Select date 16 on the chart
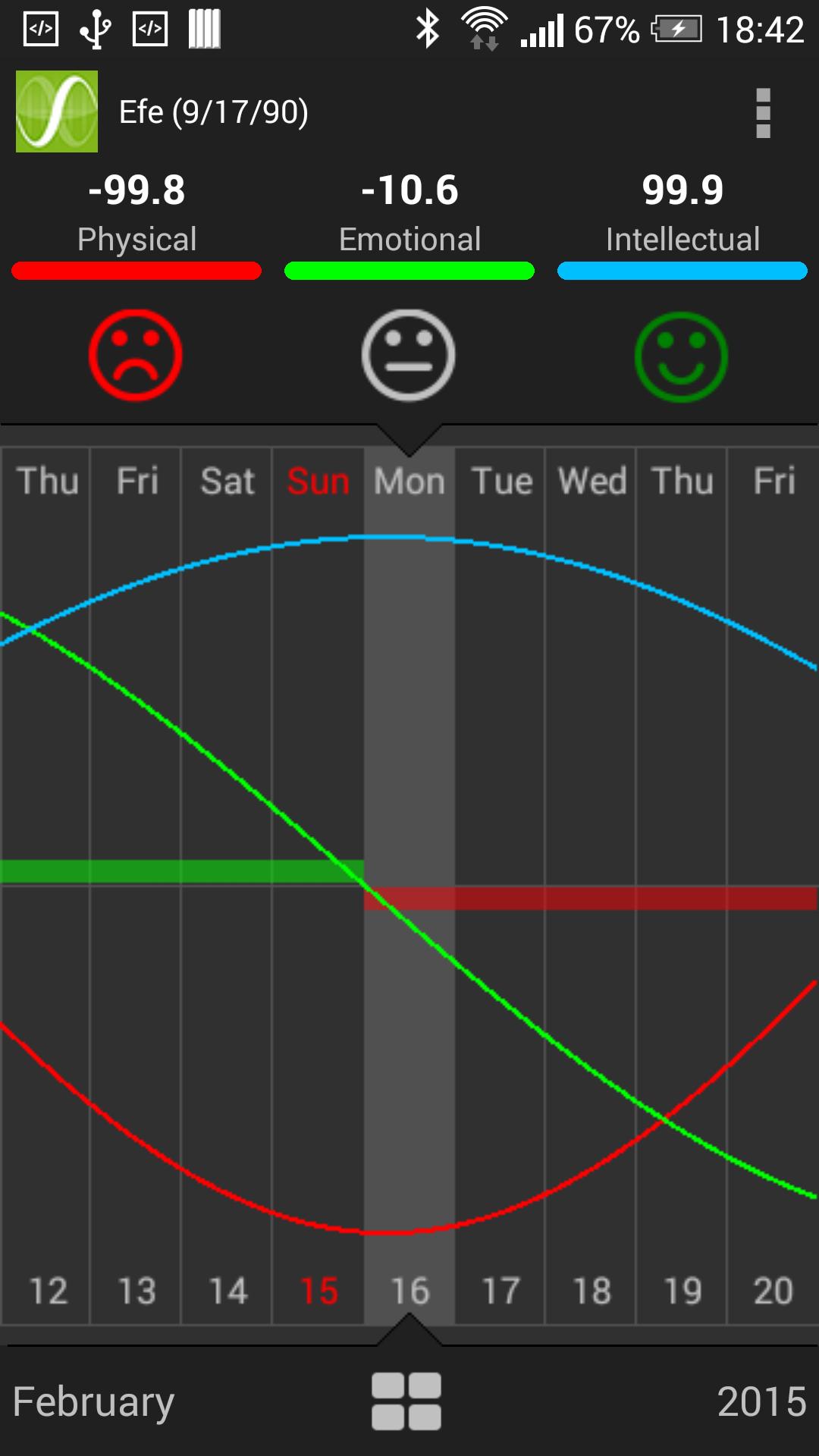 pyautogui.click(x=409, y=1289)
